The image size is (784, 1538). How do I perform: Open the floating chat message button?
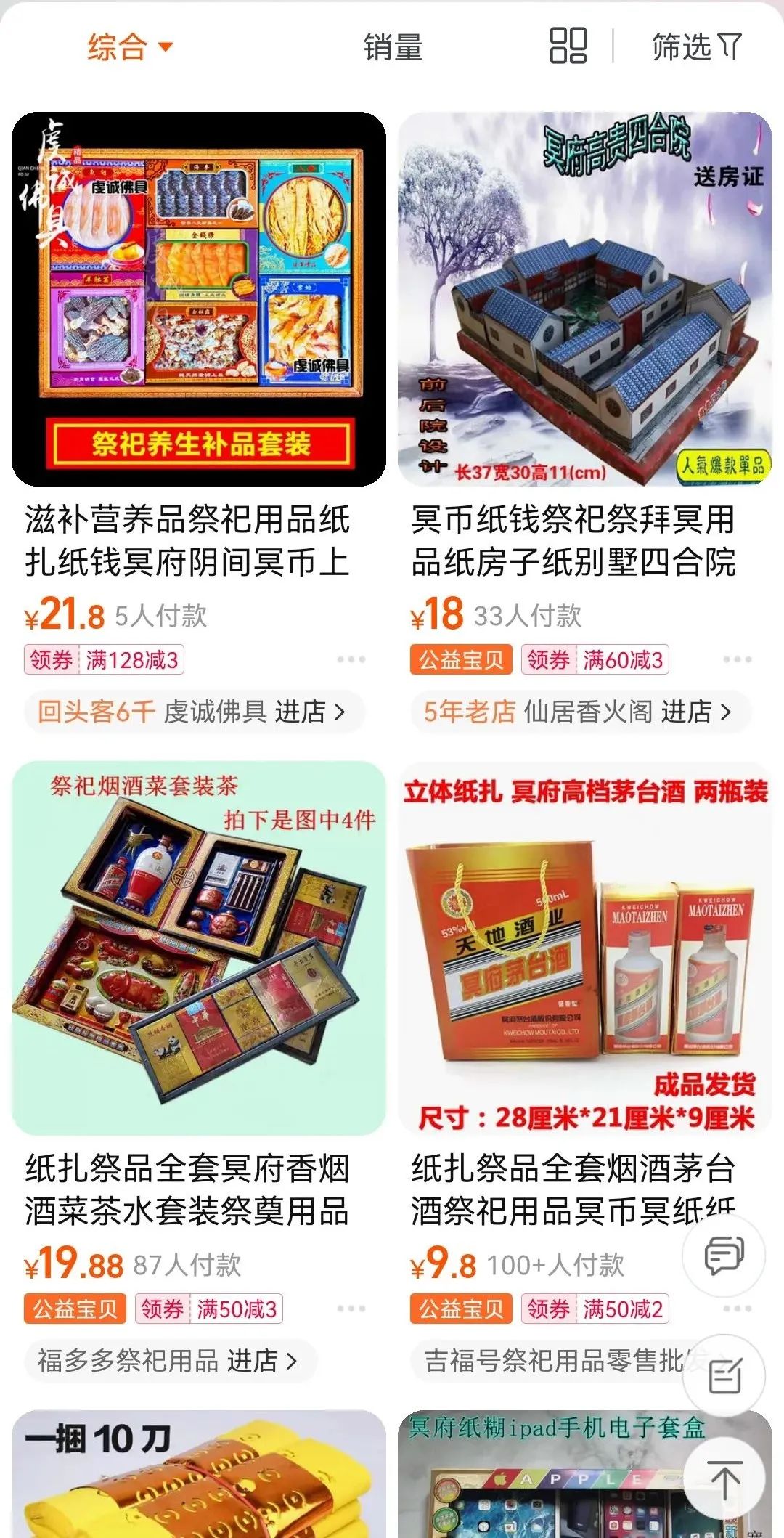pos(724,1256)
